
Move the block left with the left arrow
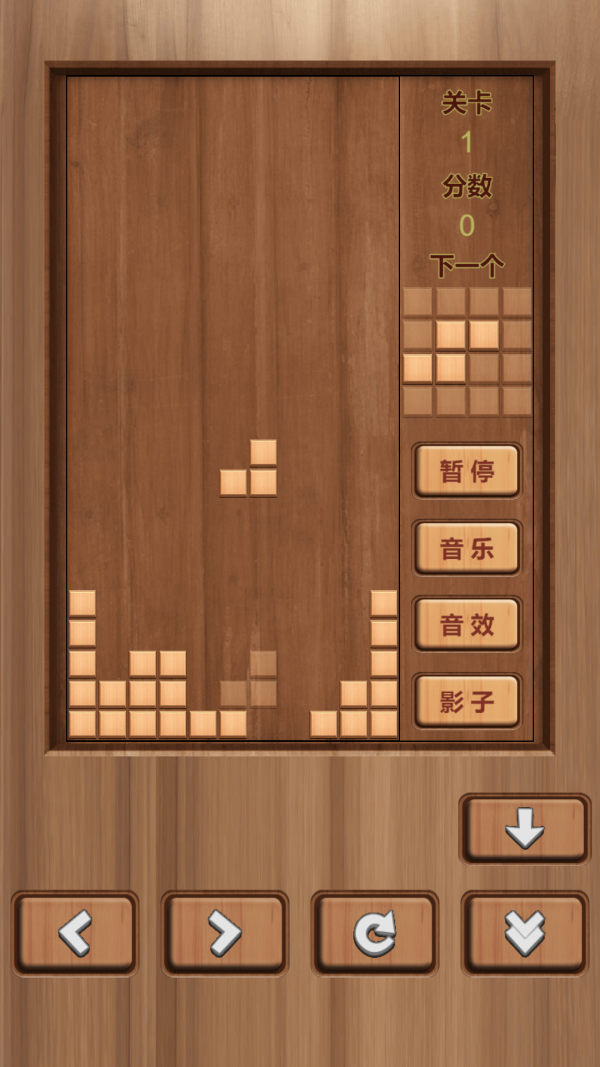coord(75,933)
